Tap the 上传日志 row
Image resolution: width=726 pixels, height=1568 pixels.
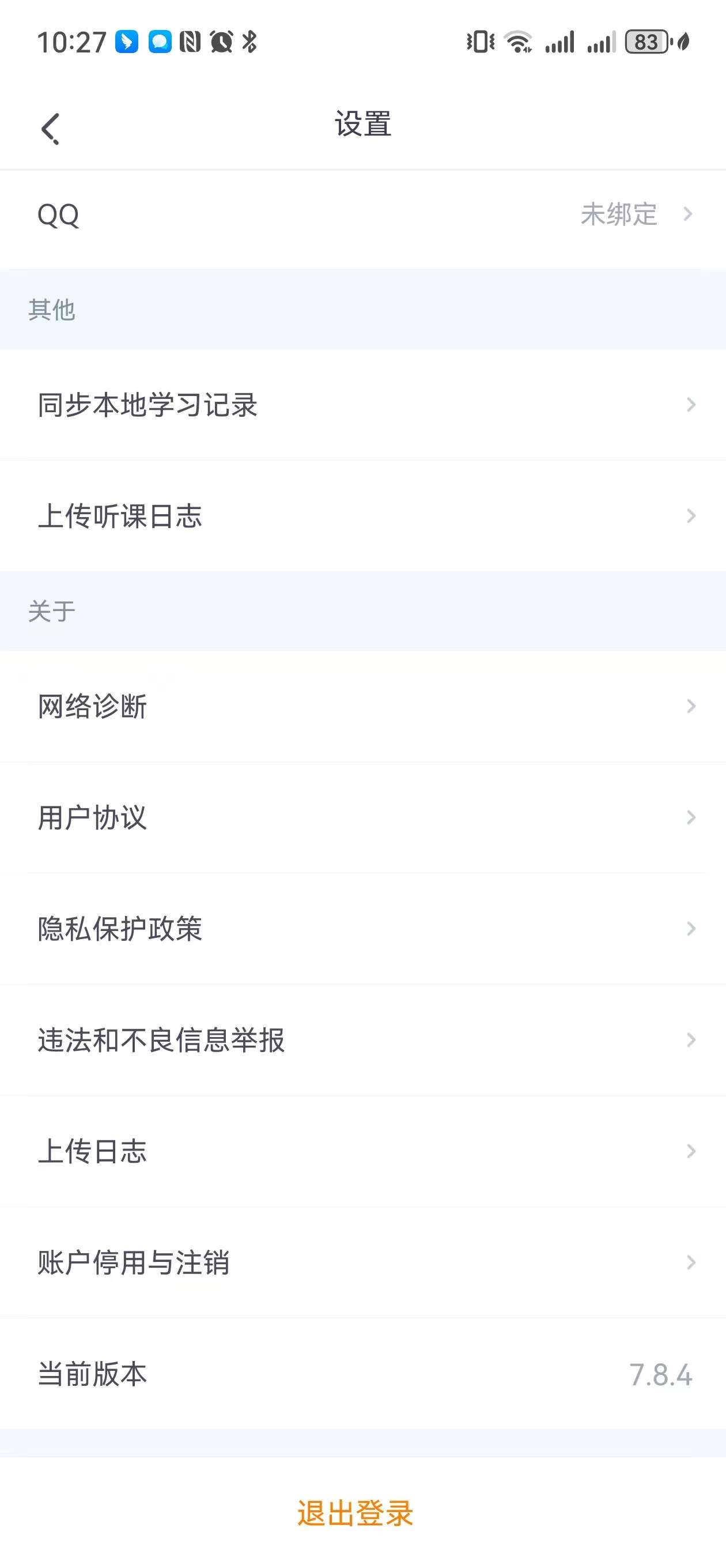pyautogui.click(x=362, y=1152)
